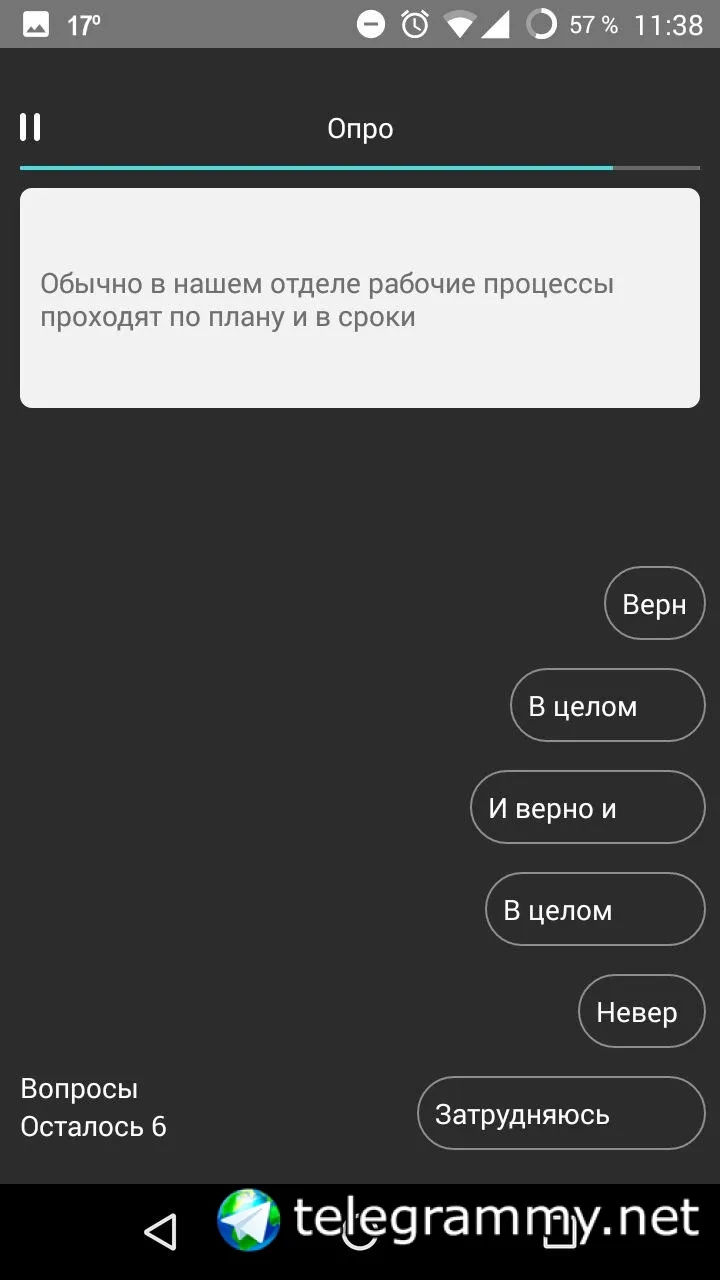Pick the 'Невер' answer option
This screenshot has height=1280, width=720.
coord(641,1012)
